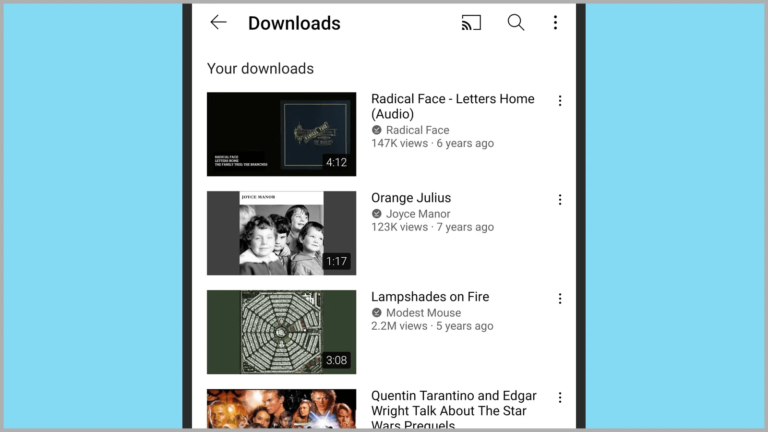The width and height of the screenshot is (768, 432).
Task: Open the app bar overflow menu
Action: (555, 23)
